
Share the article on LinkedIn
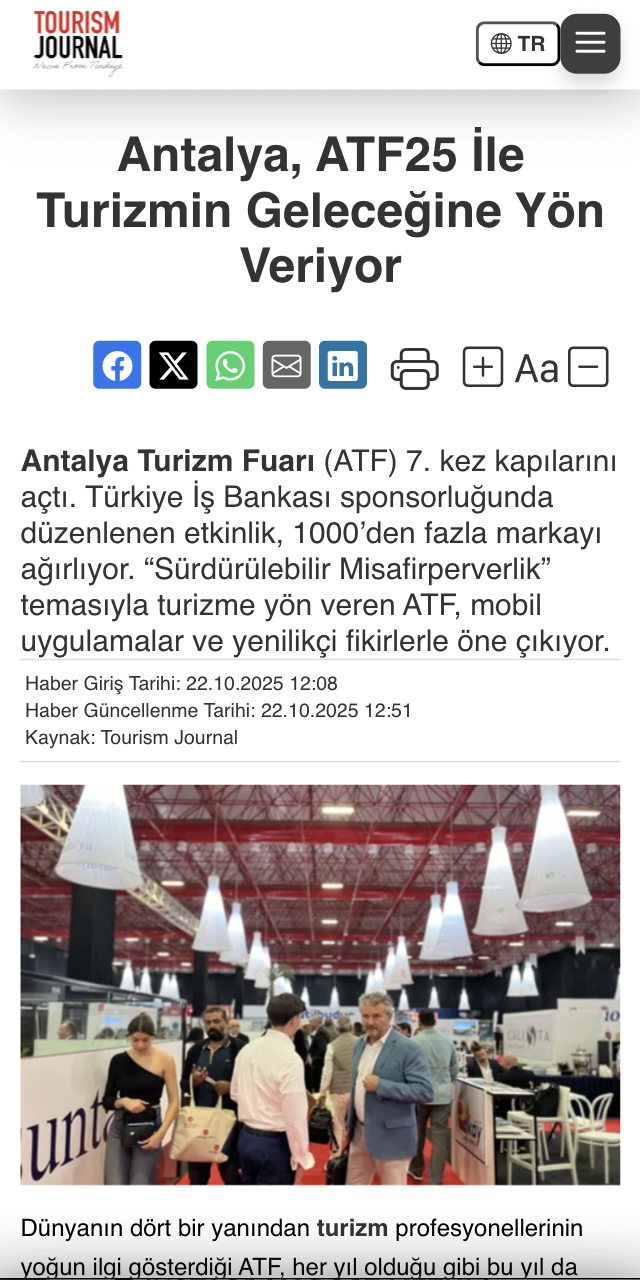[343, 366]
